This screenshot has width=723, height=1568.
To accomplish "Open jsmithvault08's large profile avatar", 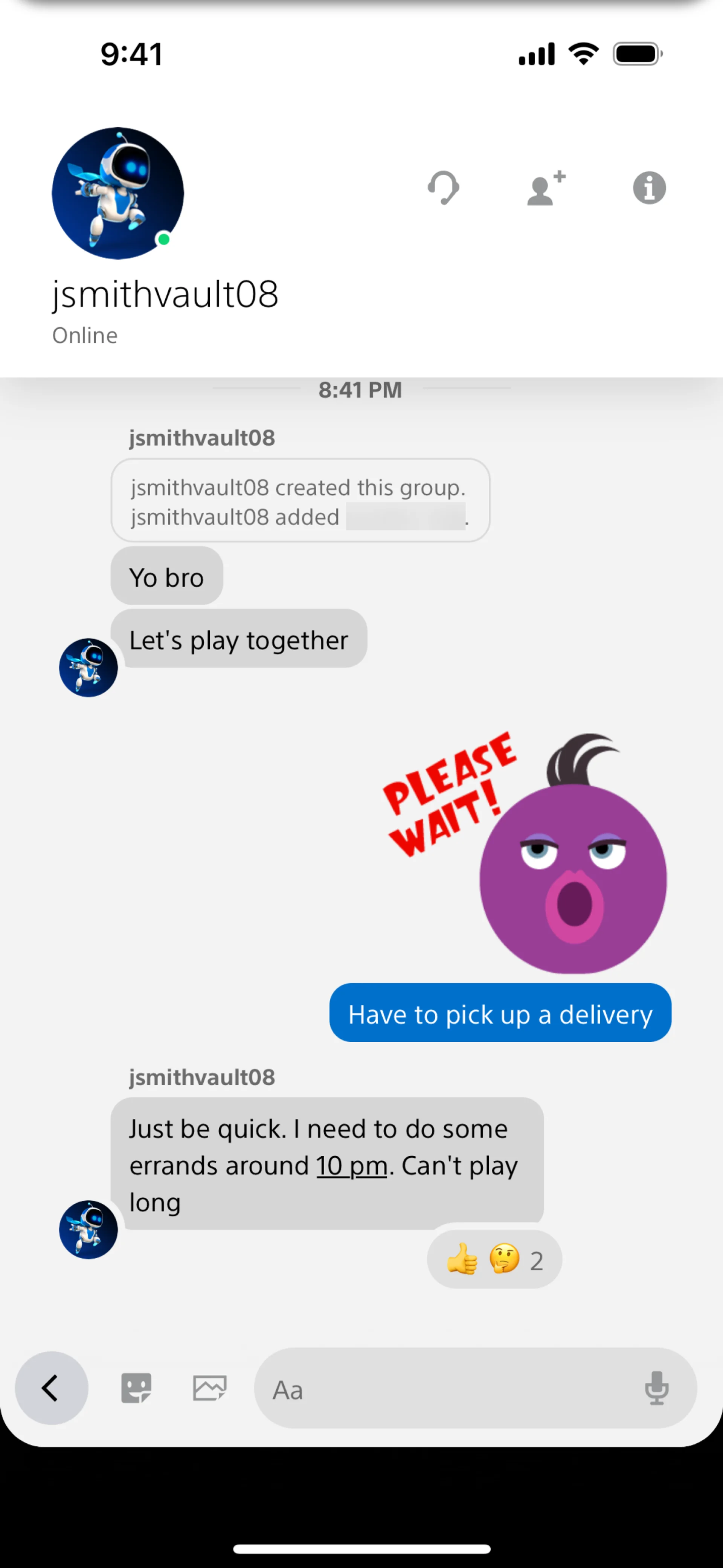I will (118, 193).
